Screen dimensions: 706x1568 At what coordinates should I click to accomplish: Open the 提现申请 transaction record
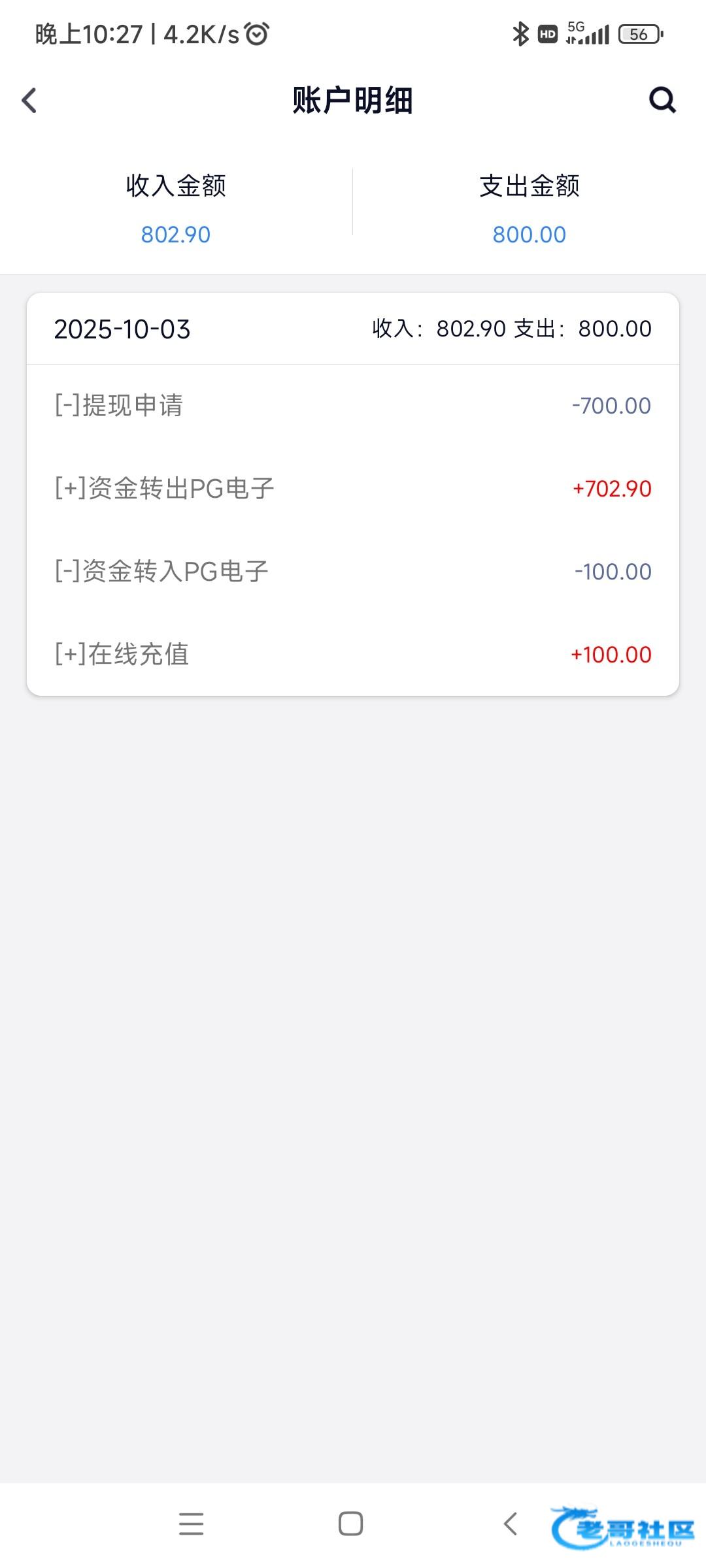click(x=353, y=406)
